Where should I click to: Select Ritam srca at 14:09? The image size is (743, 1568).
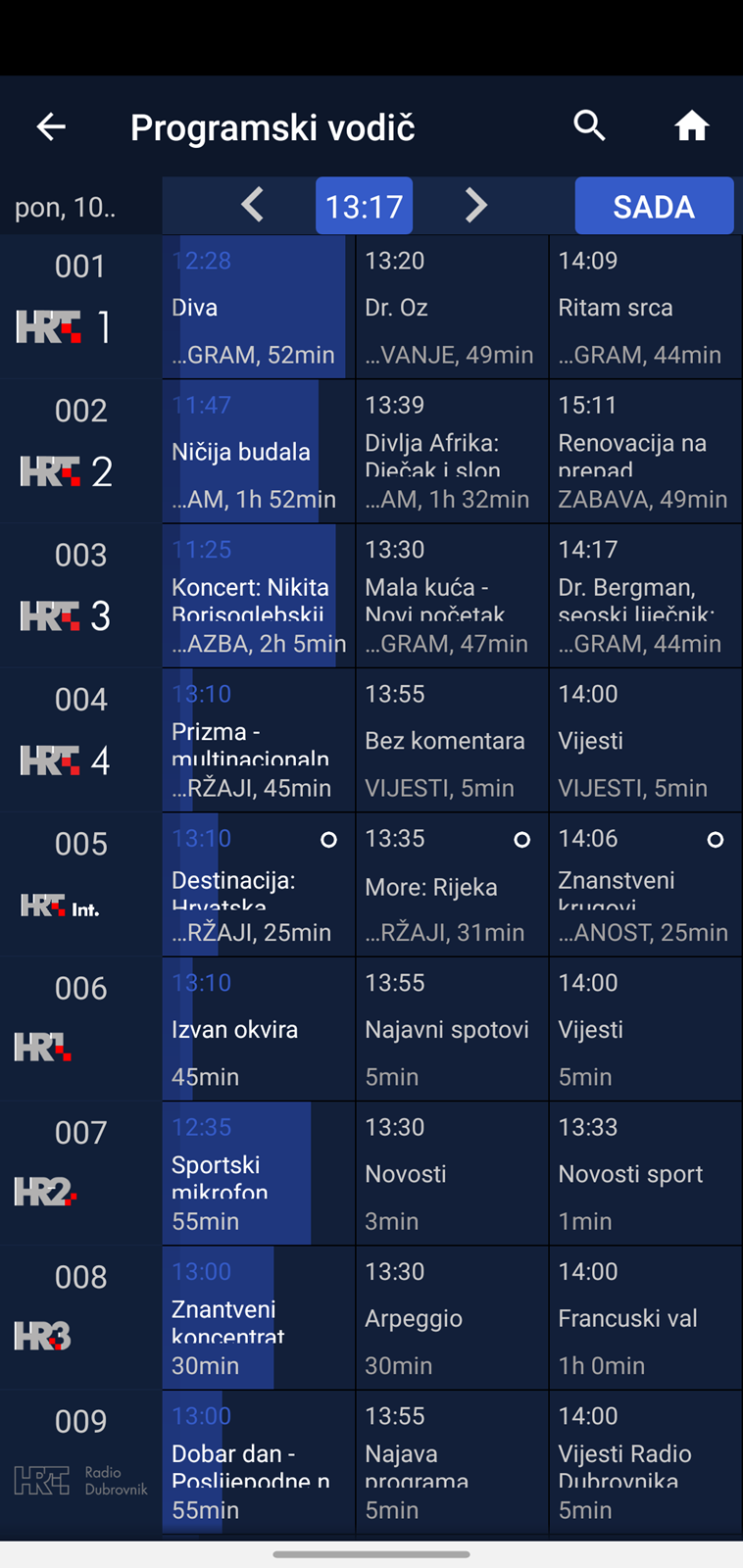(645, 307)
